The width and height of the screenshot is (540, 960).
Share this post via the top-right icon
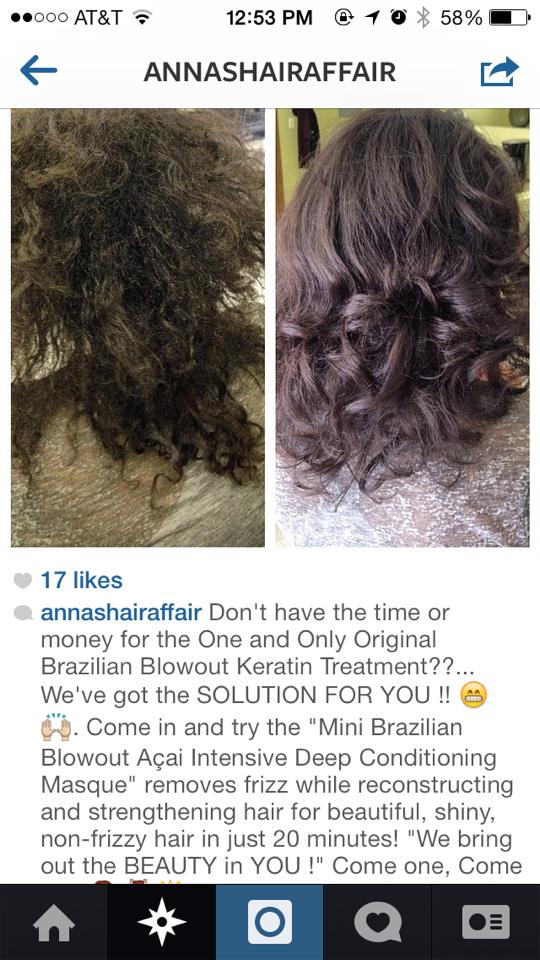(500, 72)
